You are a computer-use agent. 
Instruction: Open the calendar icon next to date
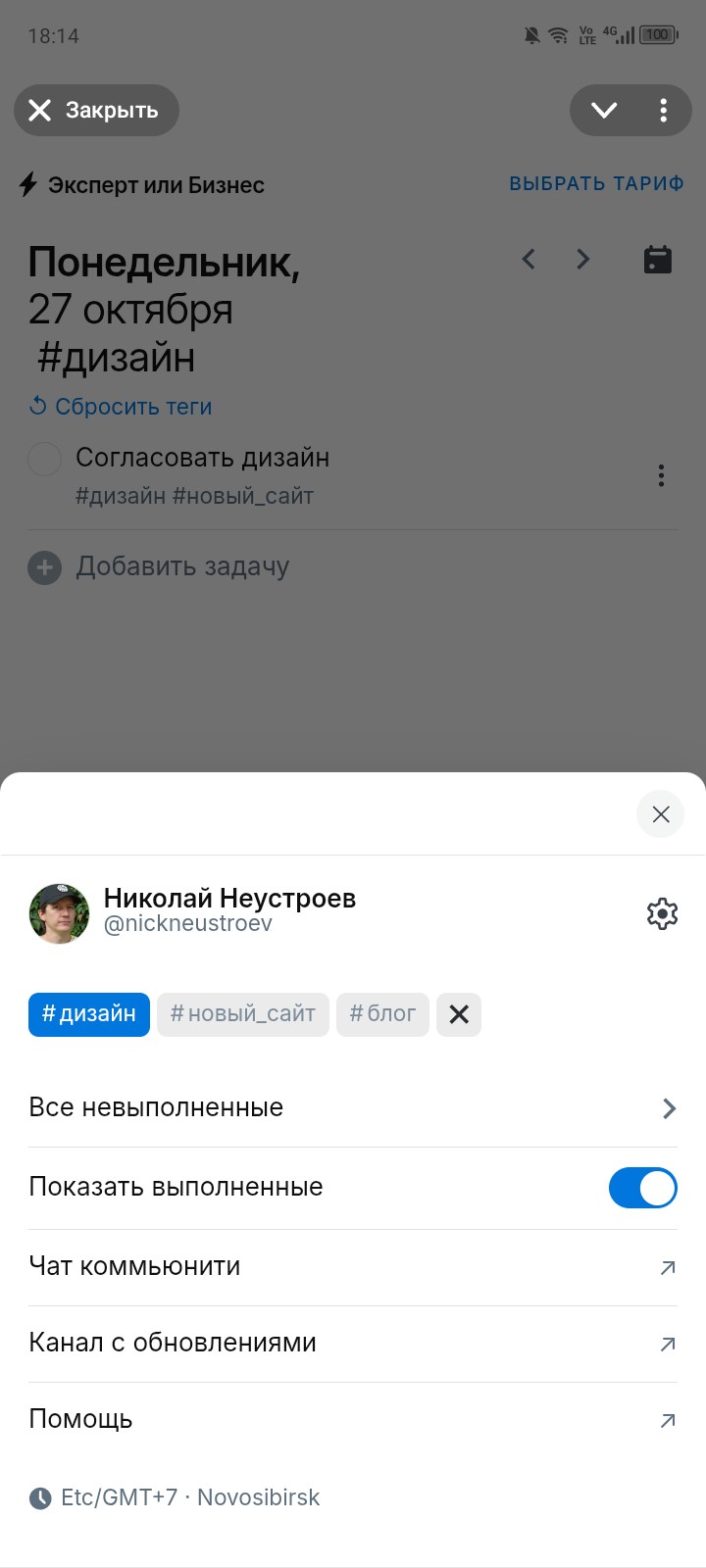click(x=656, y=259)
